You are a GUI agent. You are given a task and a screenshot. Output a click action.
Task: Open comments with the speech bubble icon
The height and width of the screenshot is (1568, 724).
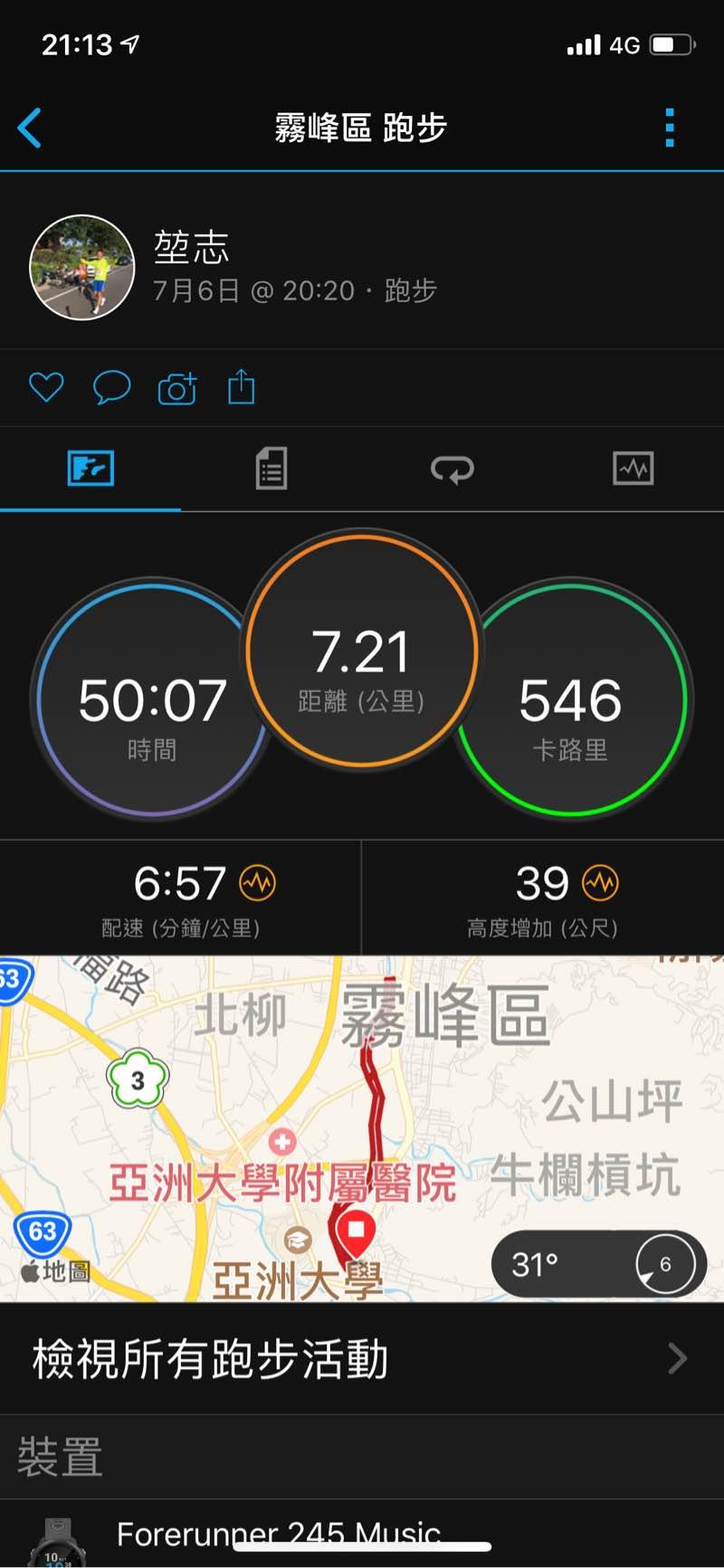click(x=112, y=387)
